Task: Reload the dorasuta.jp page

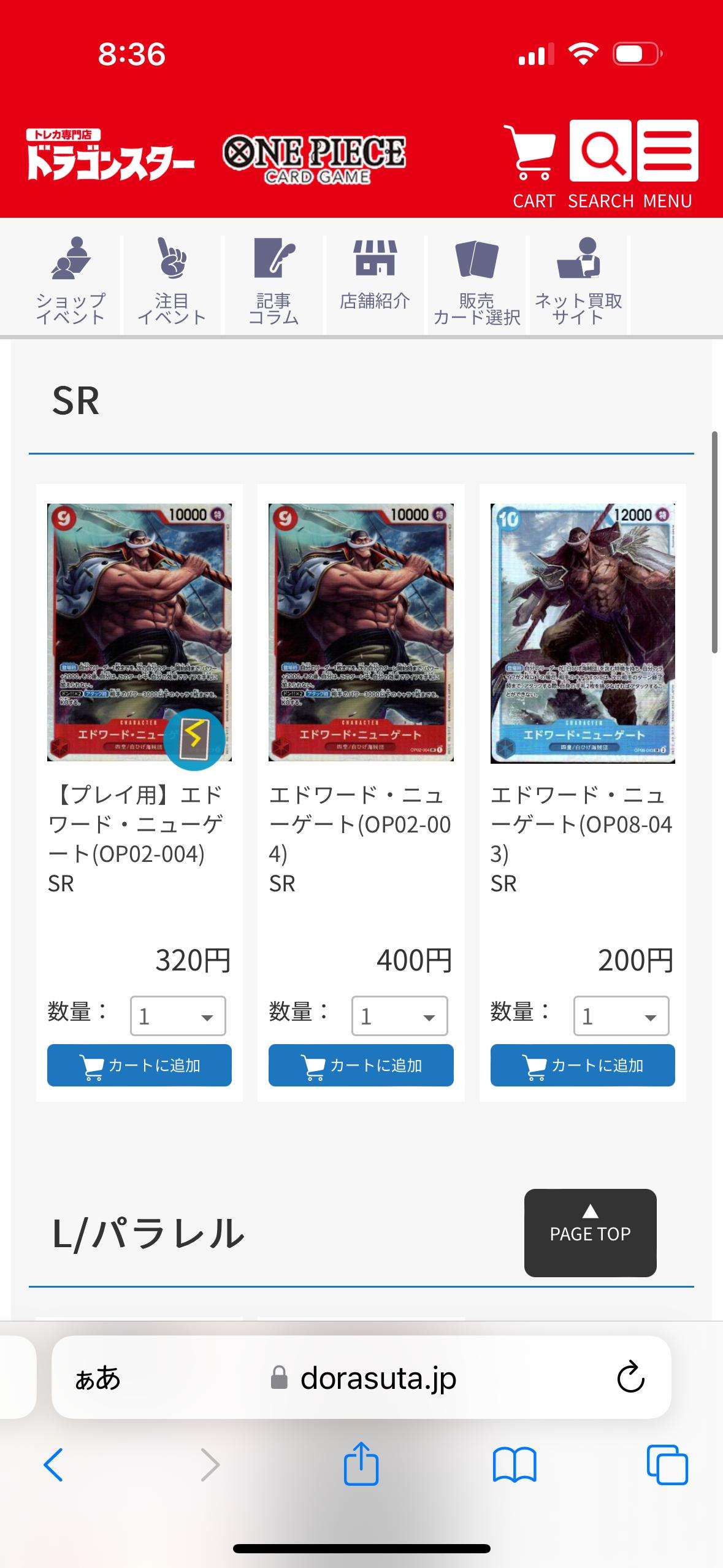Action: [x=630, y=1377]
